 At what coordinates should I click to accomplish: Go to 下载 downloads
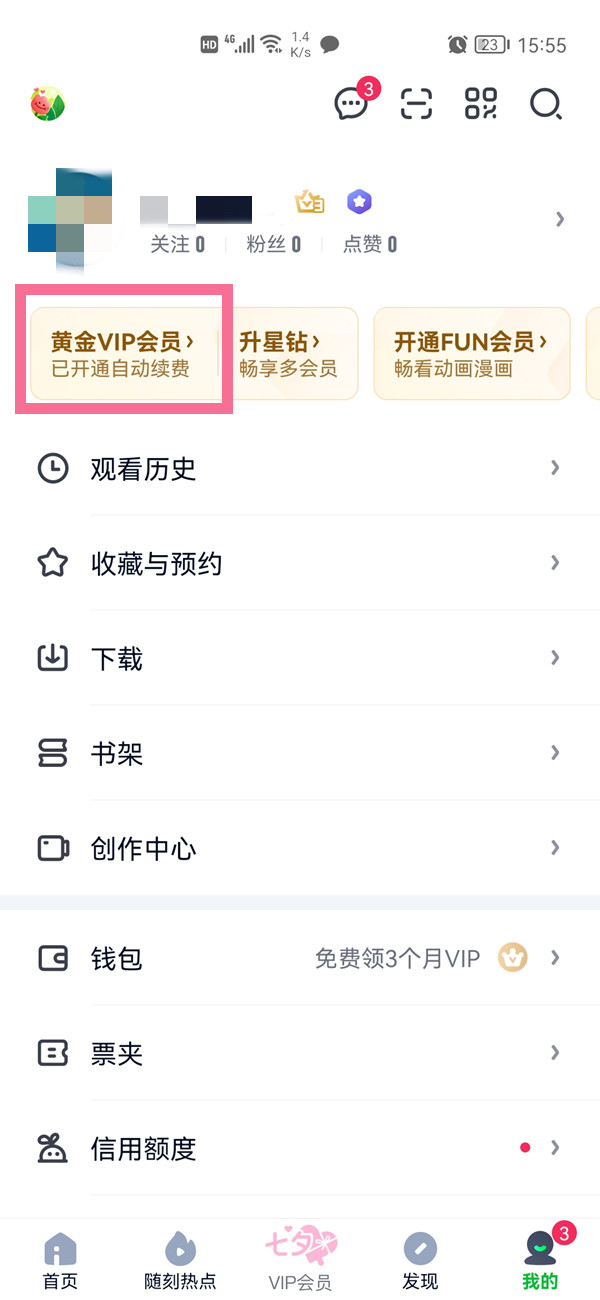(x=300, y=658)
